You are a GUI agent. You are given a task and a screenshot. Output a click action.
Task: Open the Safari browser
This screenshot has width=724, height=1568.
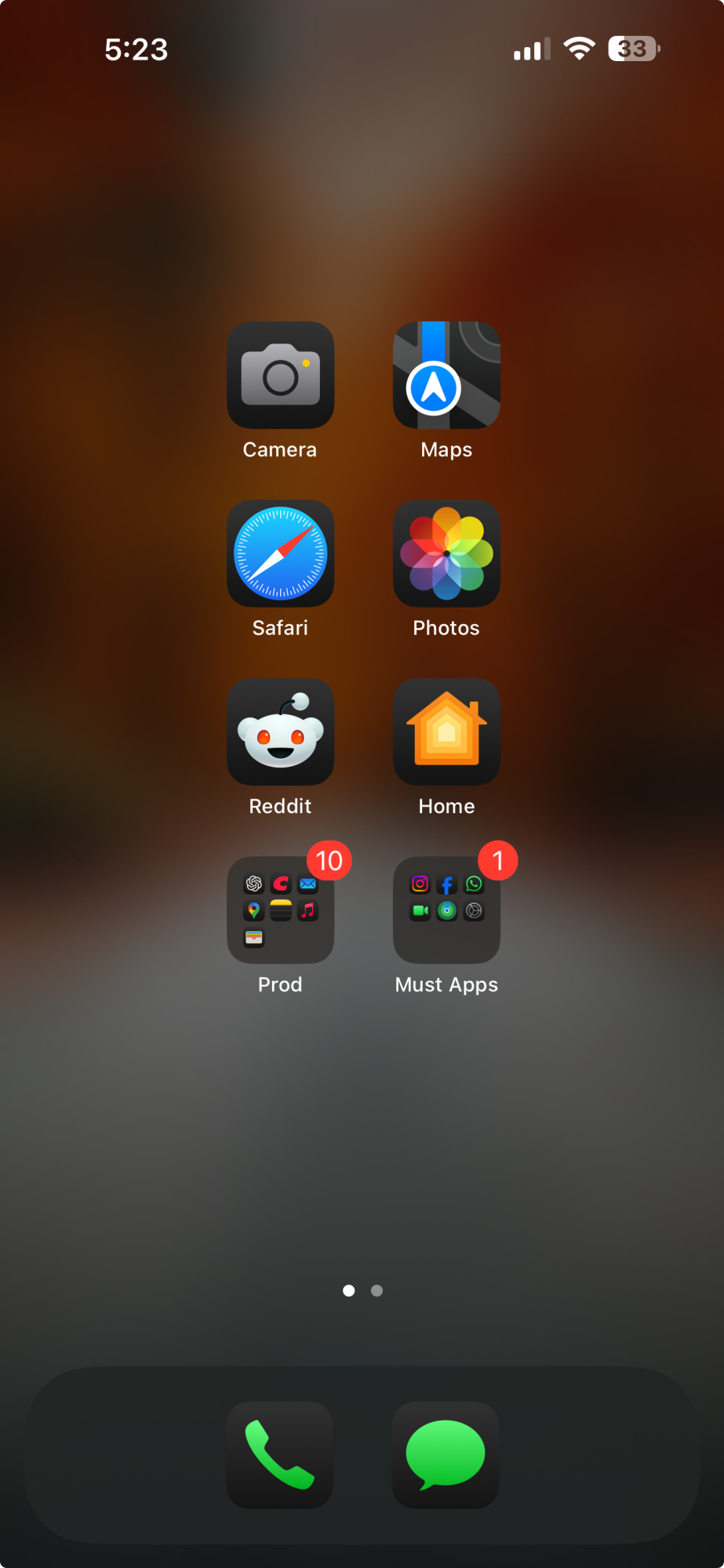[280, 554]
